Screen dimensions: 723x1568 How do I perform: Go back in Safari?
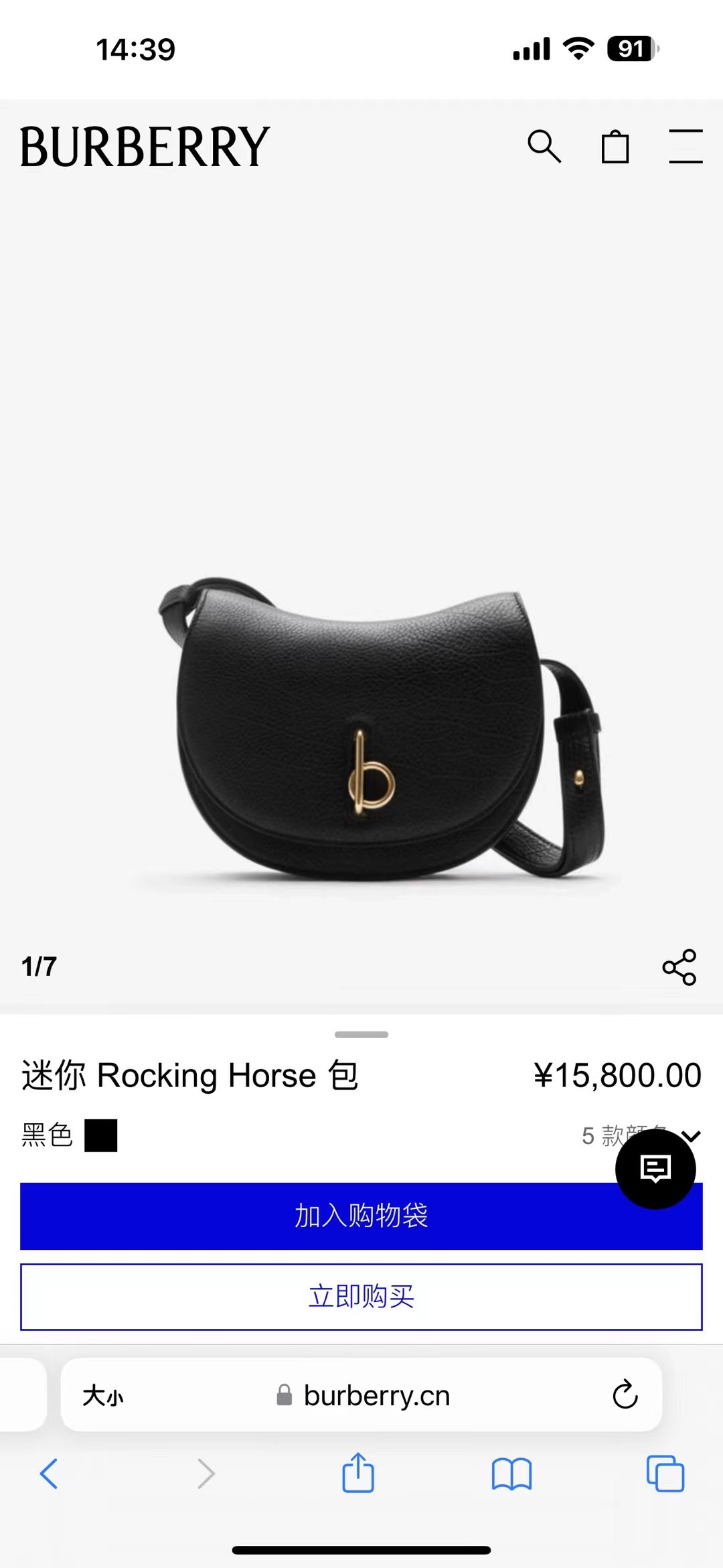coord(50,1474)
